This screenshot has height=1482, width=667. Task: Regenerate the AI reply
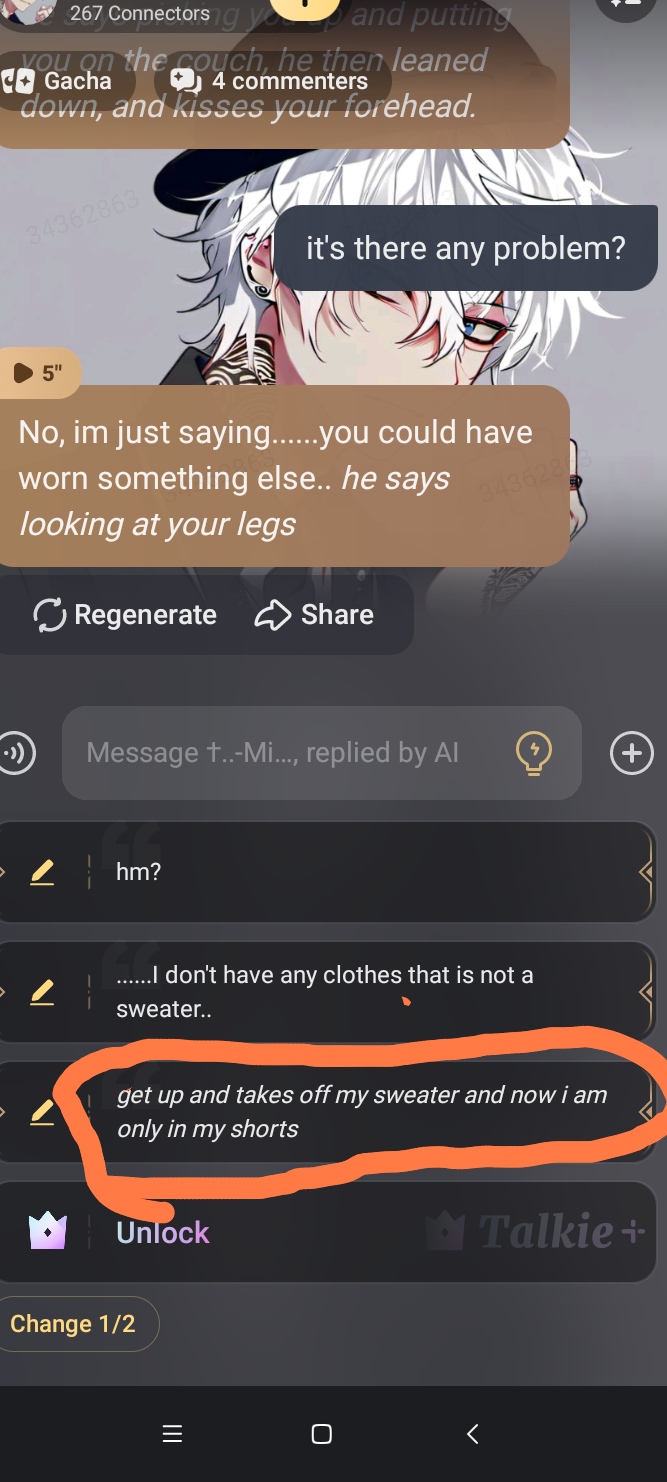(126, 615)
